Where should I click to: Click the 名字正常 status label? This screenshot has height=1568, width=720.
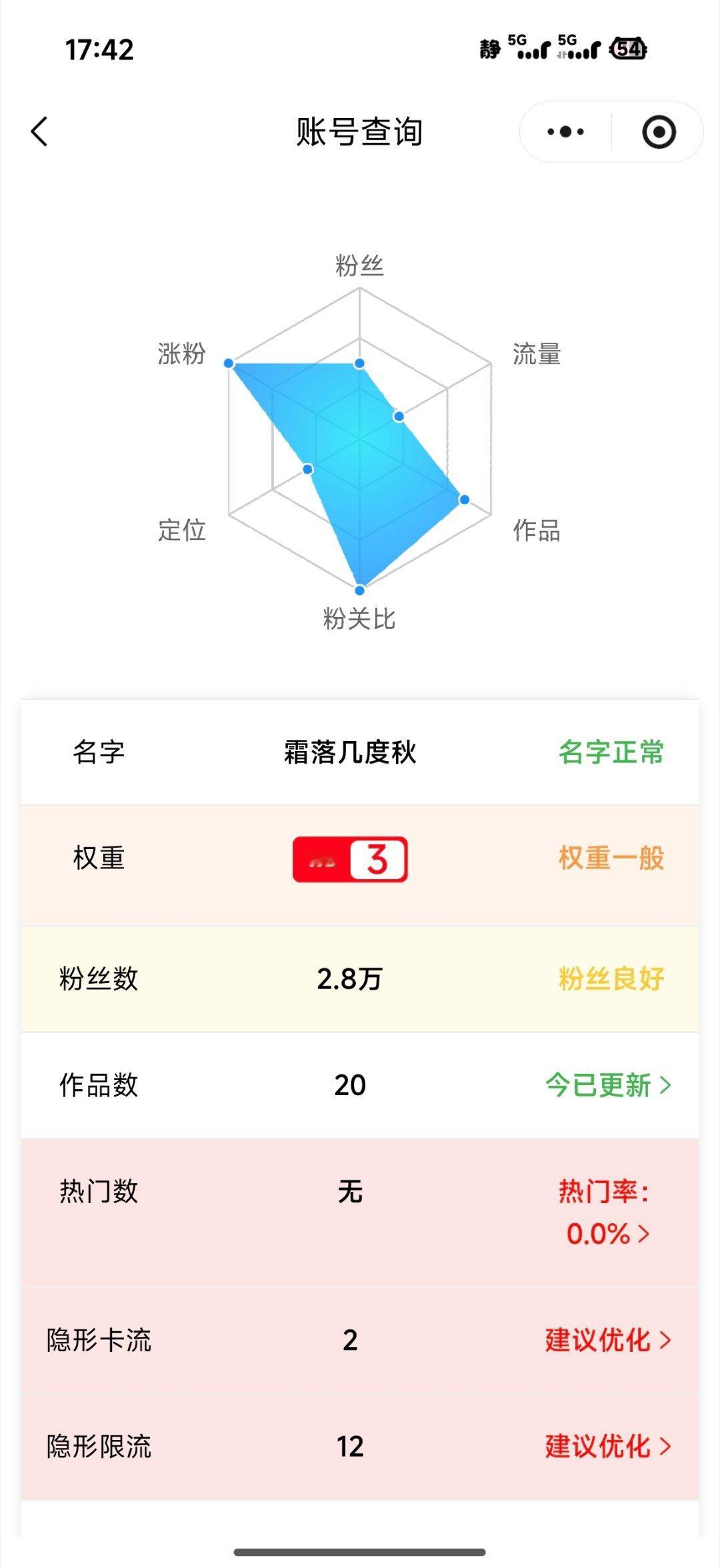pyautogui.click(x=609, y=752)
